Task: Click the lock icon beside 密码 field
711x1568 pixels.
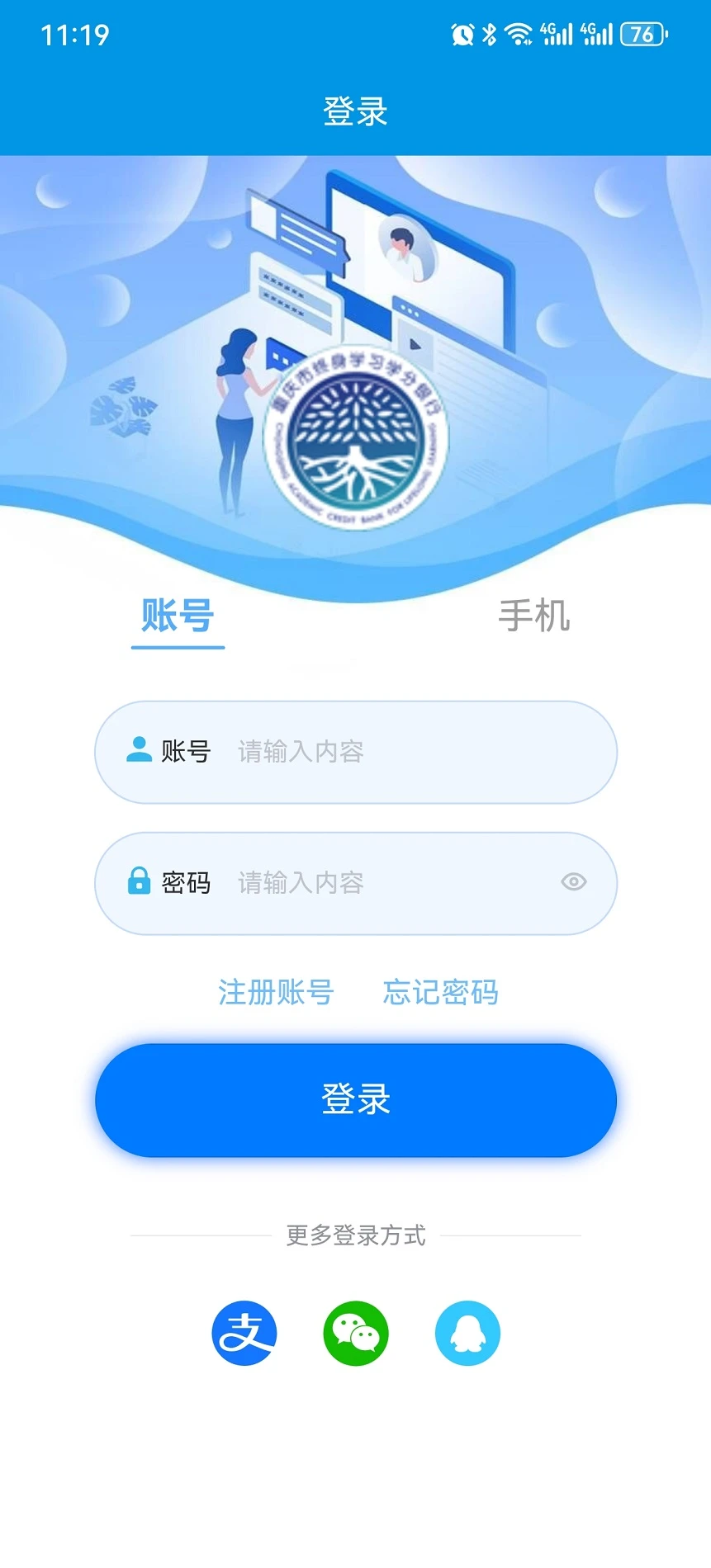Action: click(137, 883)
